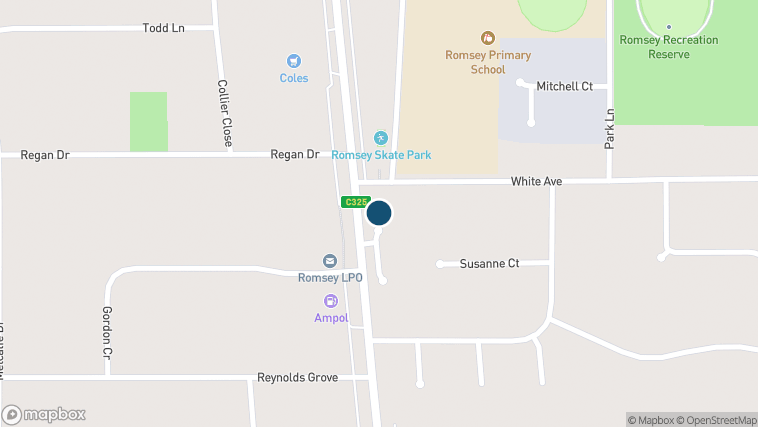Screen dimensions: 758x427
Task: Select the Romsey LPO post office marker
Action: [x=330, y=261]
